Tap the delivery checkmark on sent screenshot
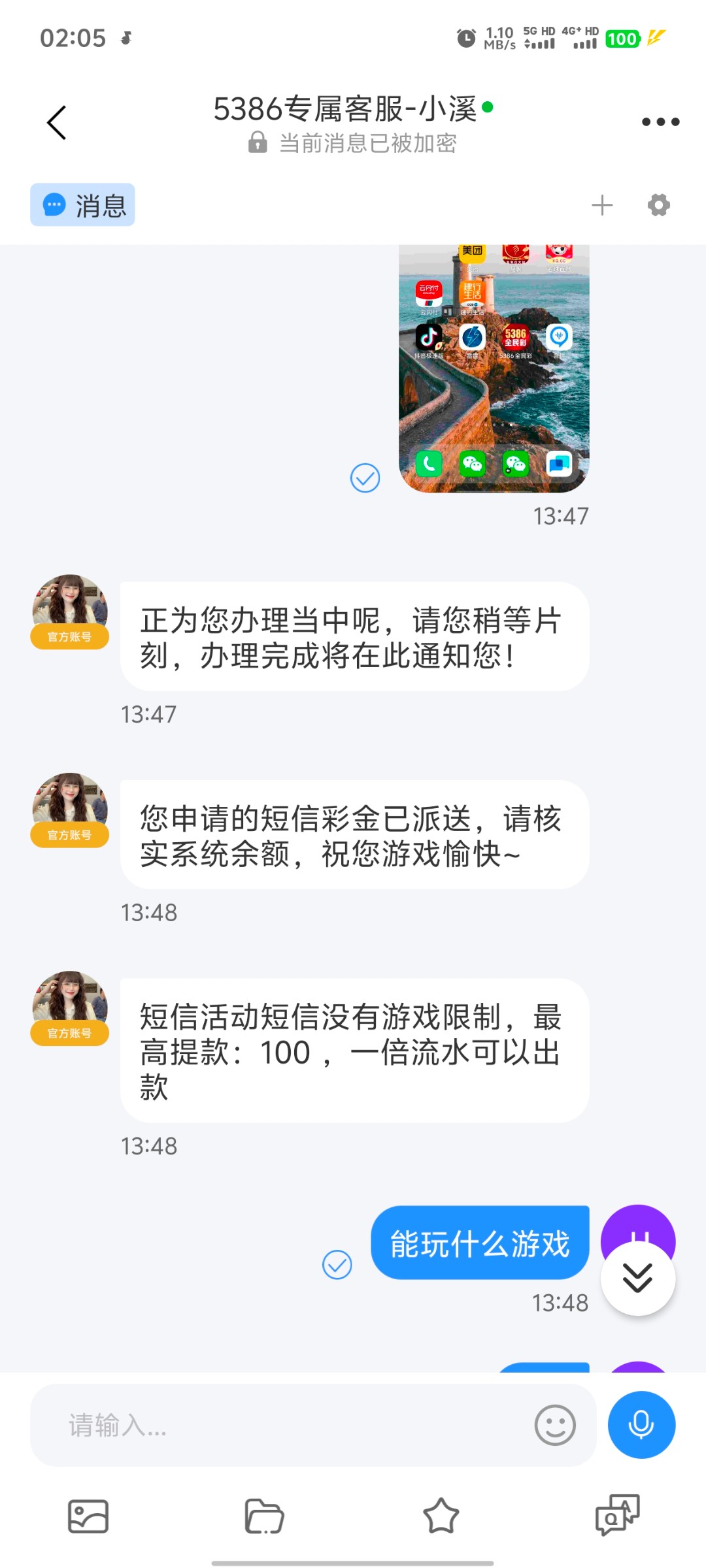This screenshot has width=706, height=1568. 364,478
